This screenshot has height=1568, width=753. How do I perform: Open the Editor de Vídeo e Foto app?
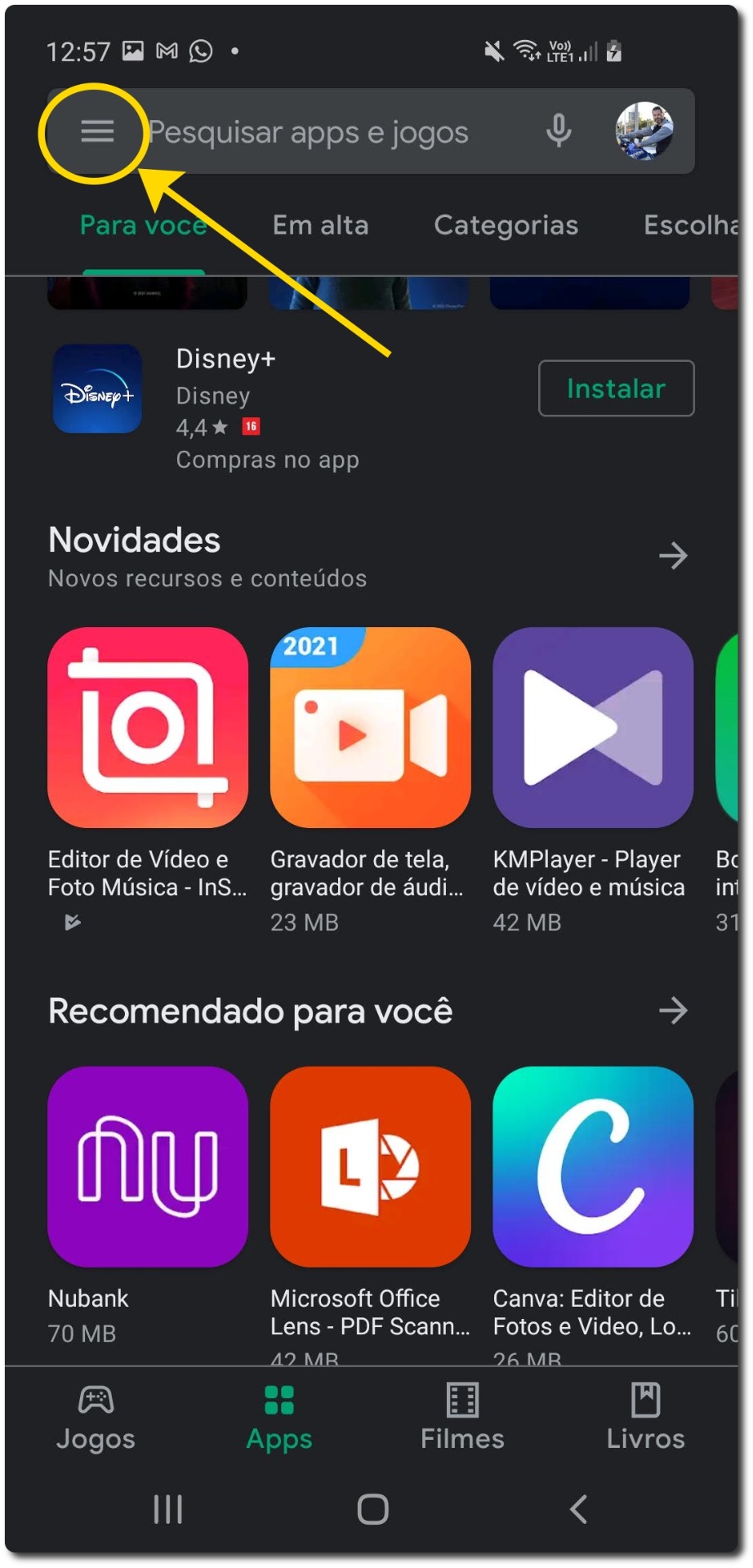pyautogui.click(x=148, y=728)
